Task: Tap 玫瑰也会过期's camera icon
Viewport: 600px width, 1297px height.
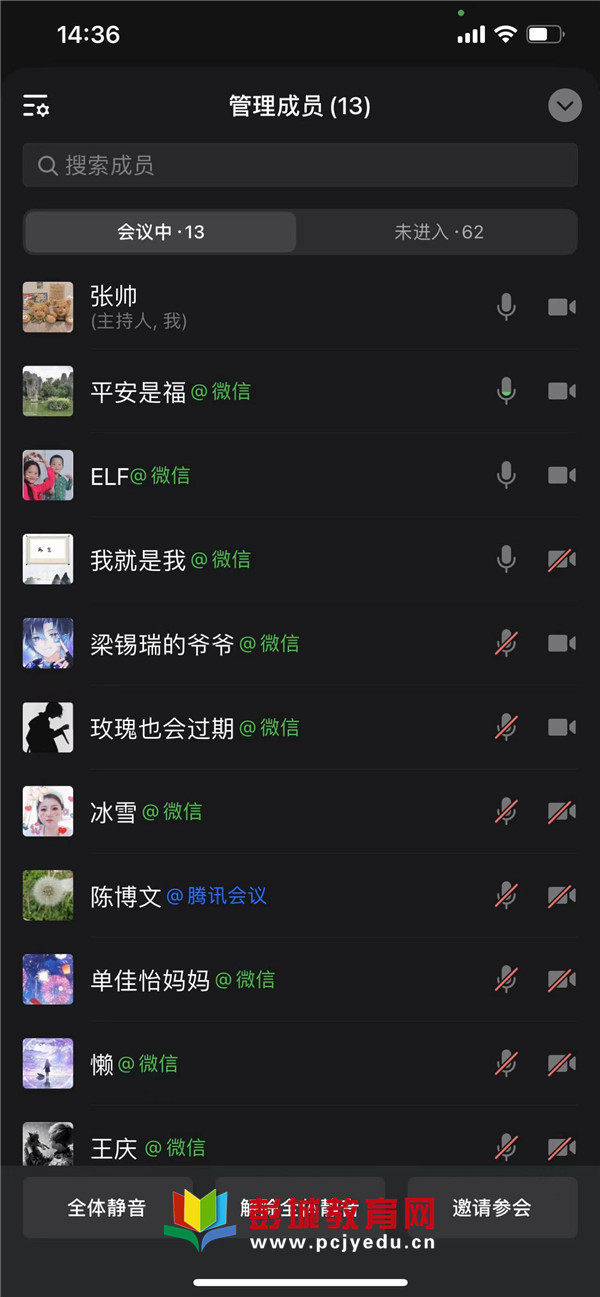Action: [562, 727]
